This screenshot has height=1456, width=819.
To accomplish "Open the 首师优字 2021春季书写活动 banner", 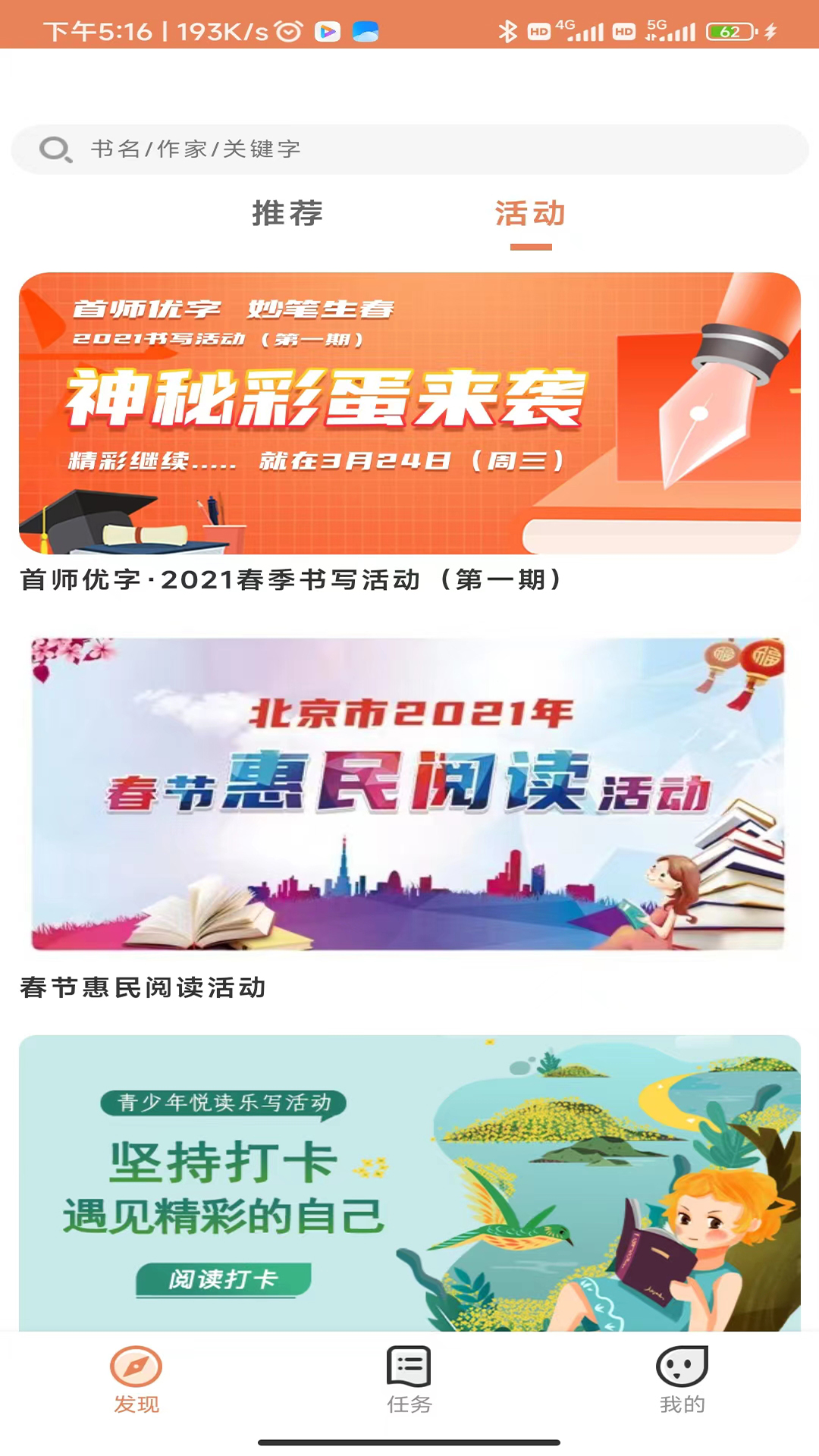I will point(409,413).
